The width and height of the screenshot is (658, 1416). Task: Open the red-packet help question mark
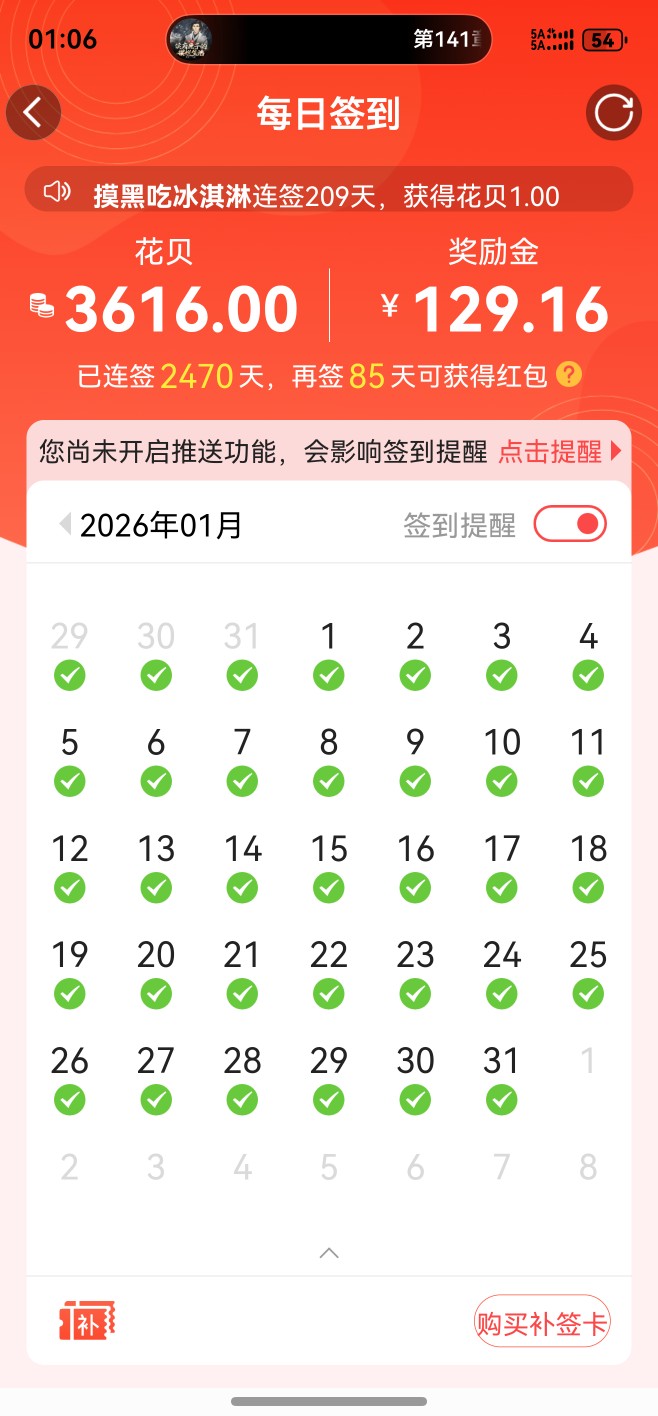point(569,376)
